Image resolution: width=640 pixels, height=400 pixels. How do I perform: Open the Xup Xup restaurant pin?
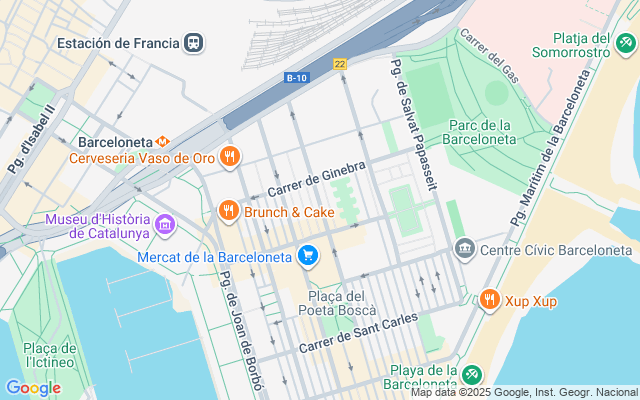pyautogui.click(x=489, y=299)
